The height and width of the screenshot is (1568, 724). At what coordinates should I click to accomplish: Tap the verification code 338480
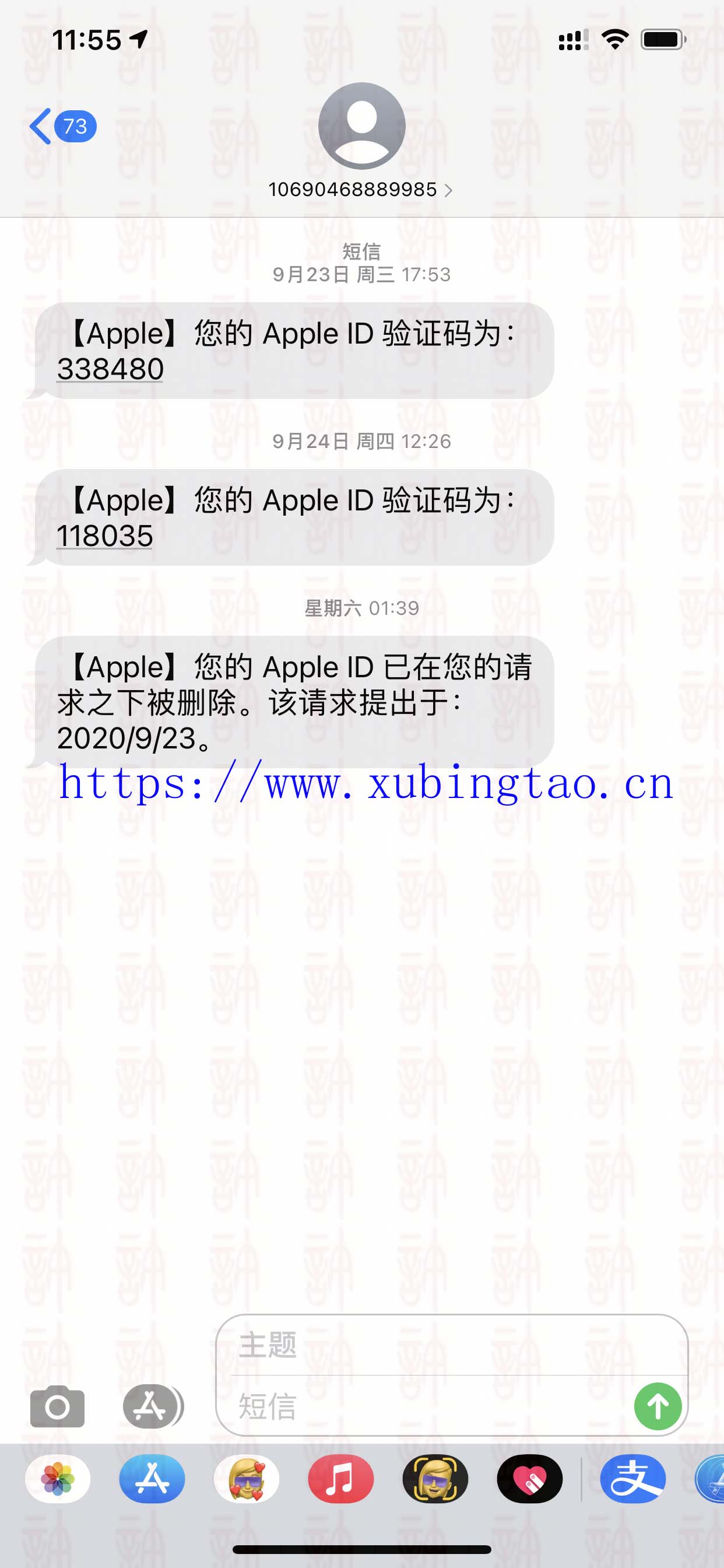110,369
